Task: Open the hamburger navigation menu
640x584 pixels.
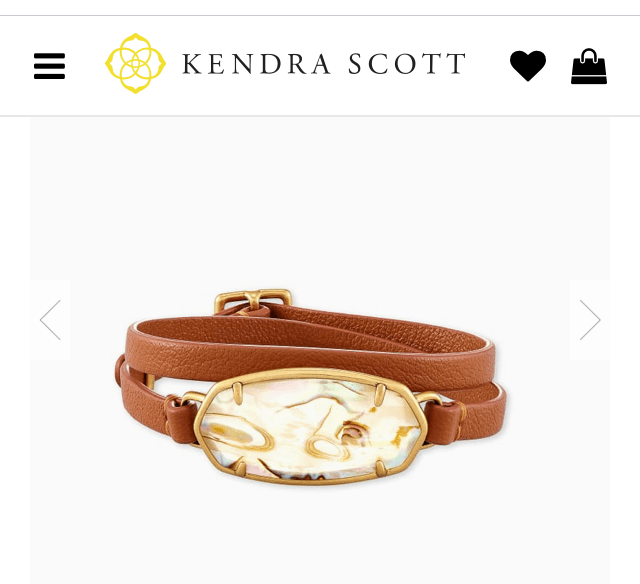Action: [x=49, y=66]
